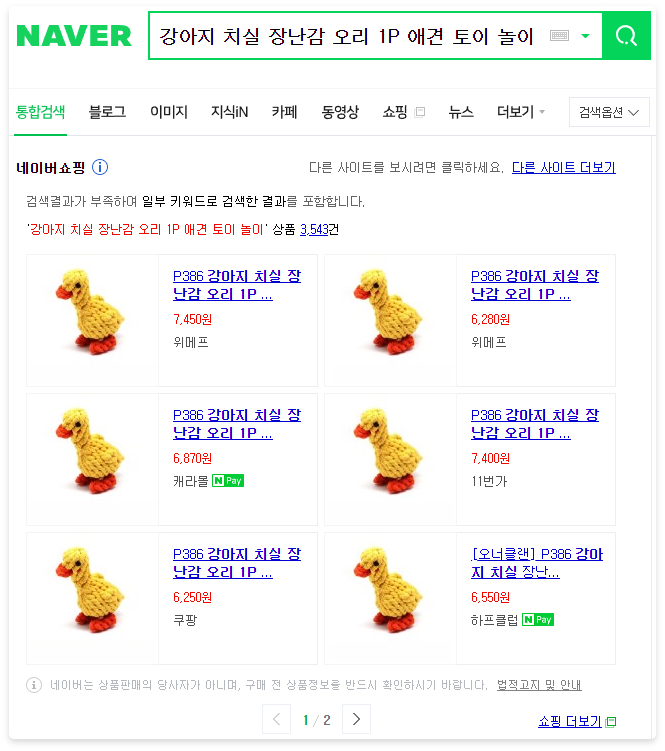
Task: Switch to the 지식iN tab
Action: [229, 112]
